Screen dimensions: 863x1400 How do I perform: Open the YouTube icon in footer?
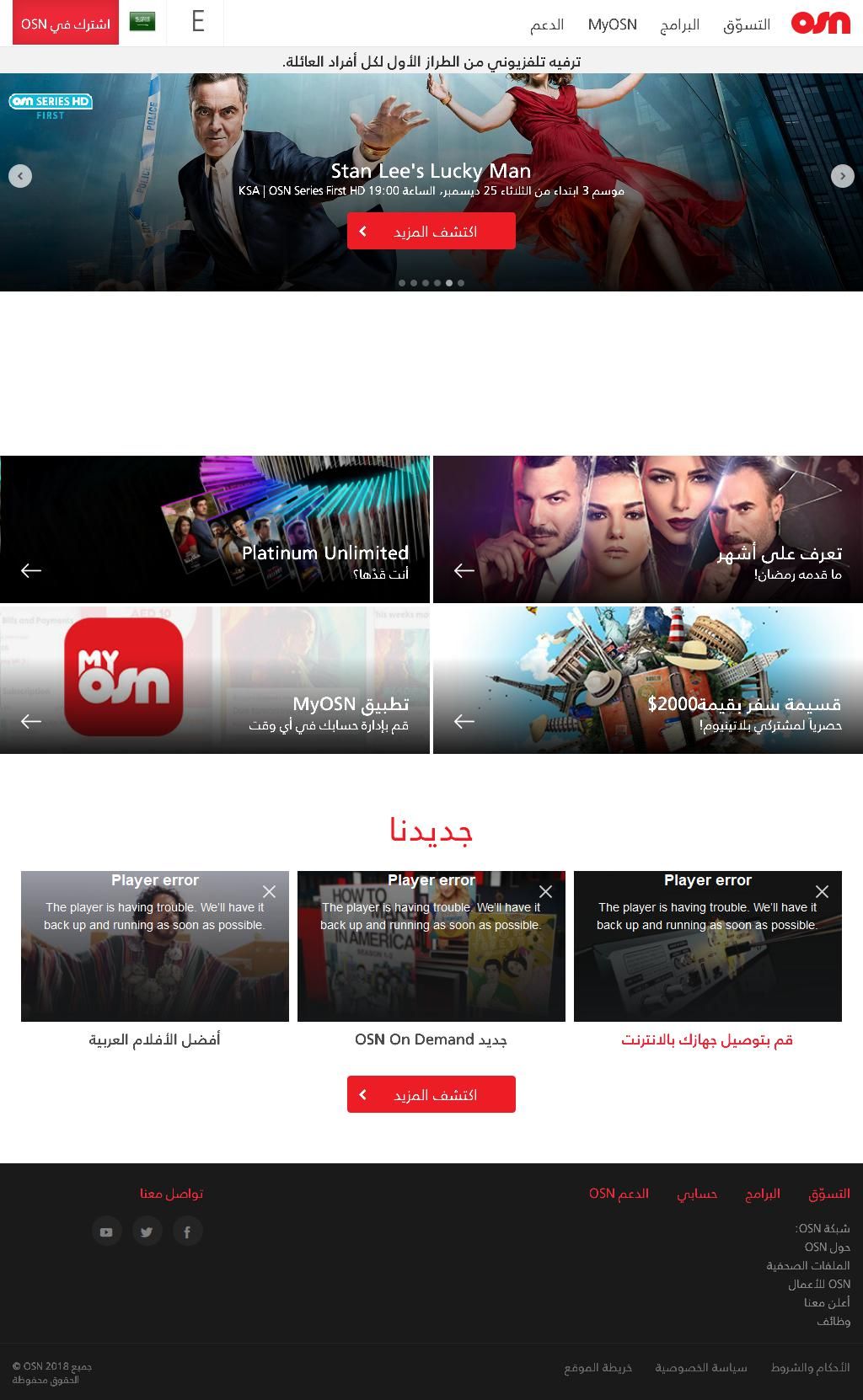tap(106, 1232)
